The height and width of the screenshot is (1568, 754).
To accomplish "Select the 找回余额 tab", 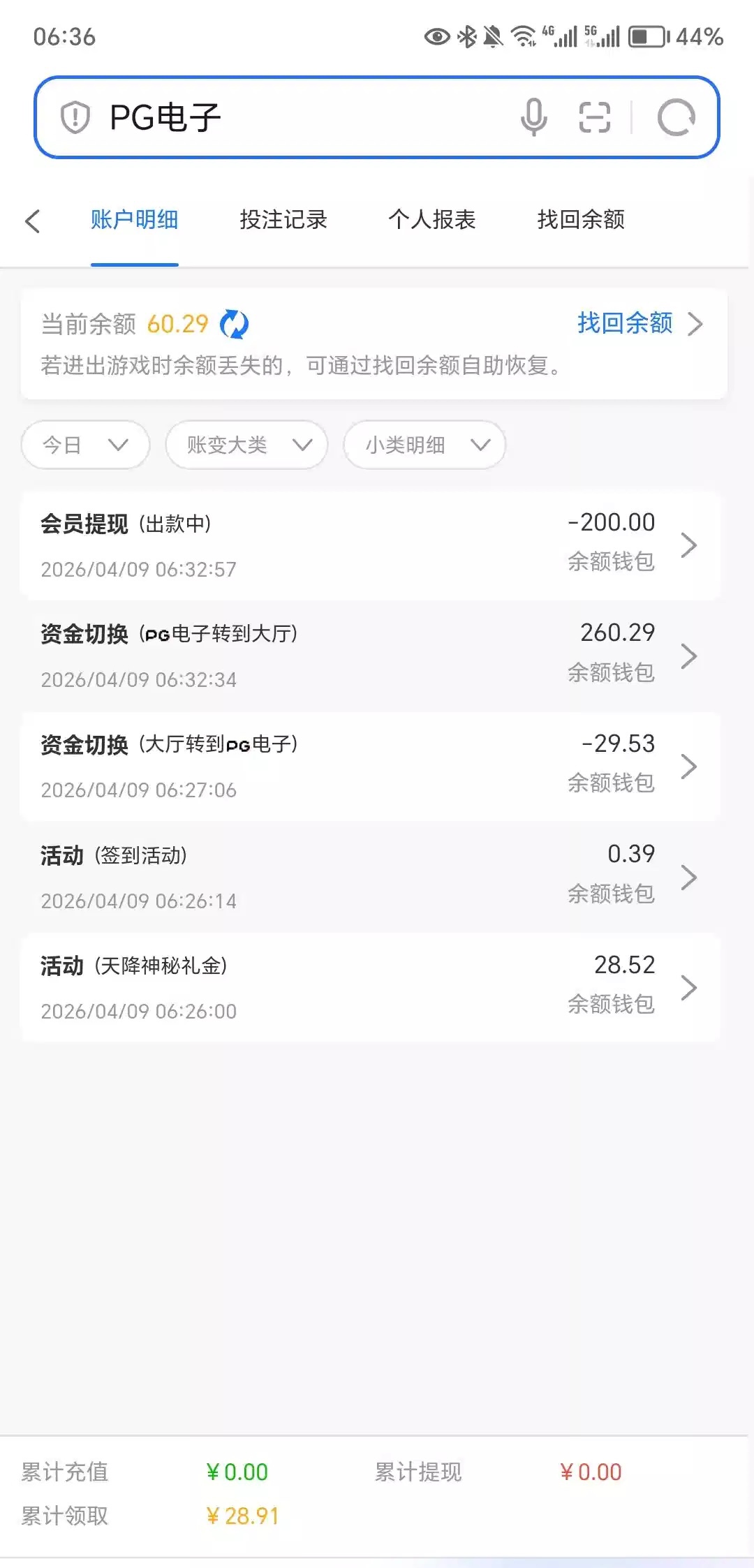I will pyautogui.click(x=581, y=220).
